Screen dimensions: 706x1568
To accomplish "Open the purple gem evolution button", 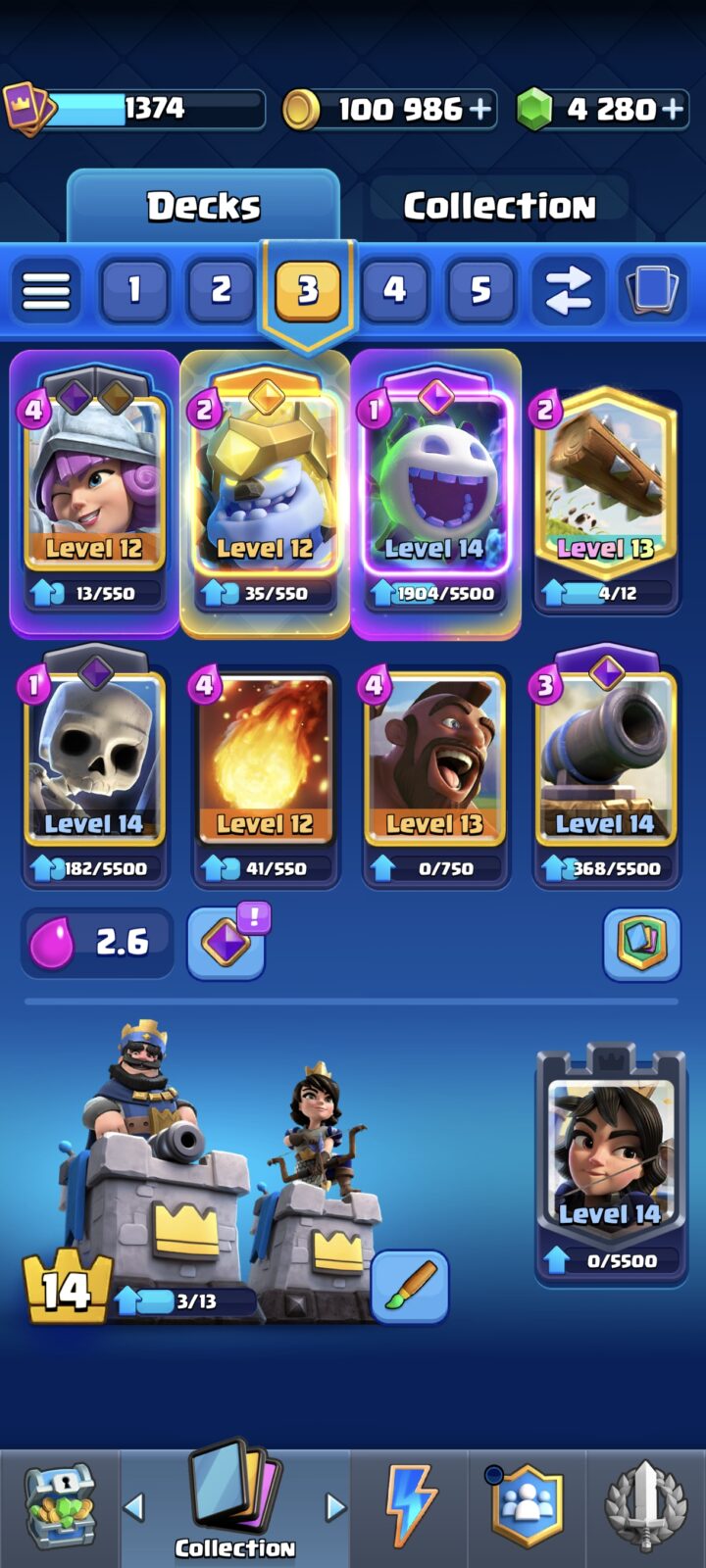I will point(227,943).
